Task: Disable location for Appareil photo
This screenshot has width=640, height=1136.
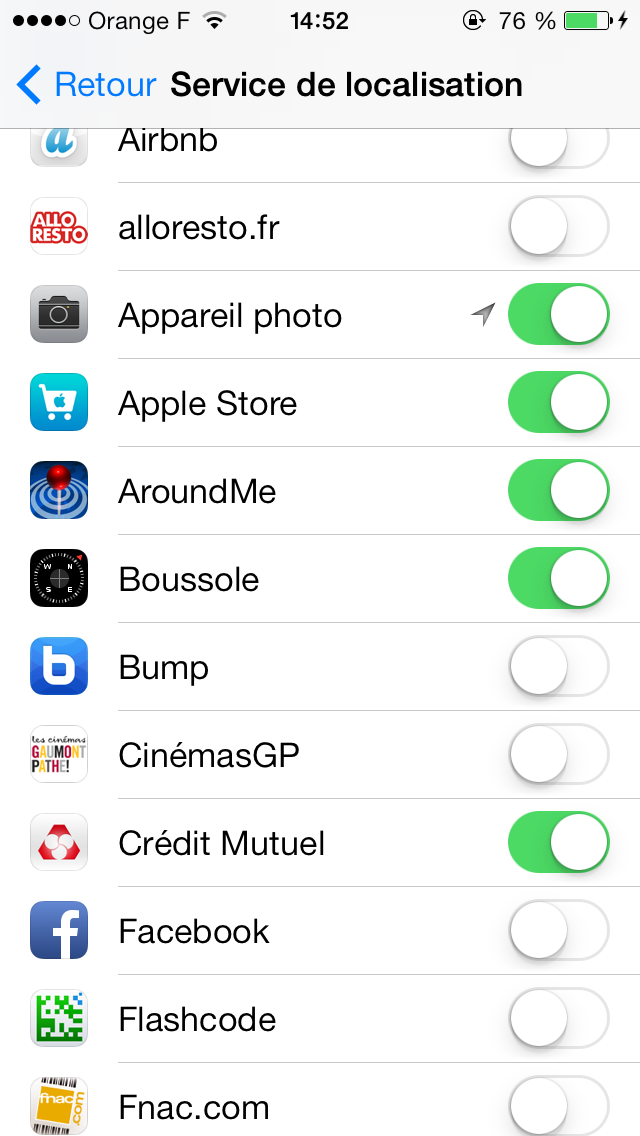Action: [558, 315]
